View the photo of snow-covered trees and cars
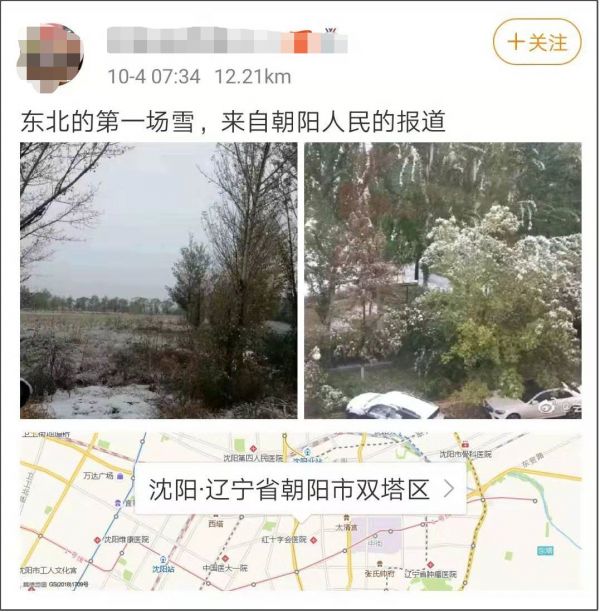Image resolution: width=600 pixels, height=612 pixels. (x=443, y=280)
